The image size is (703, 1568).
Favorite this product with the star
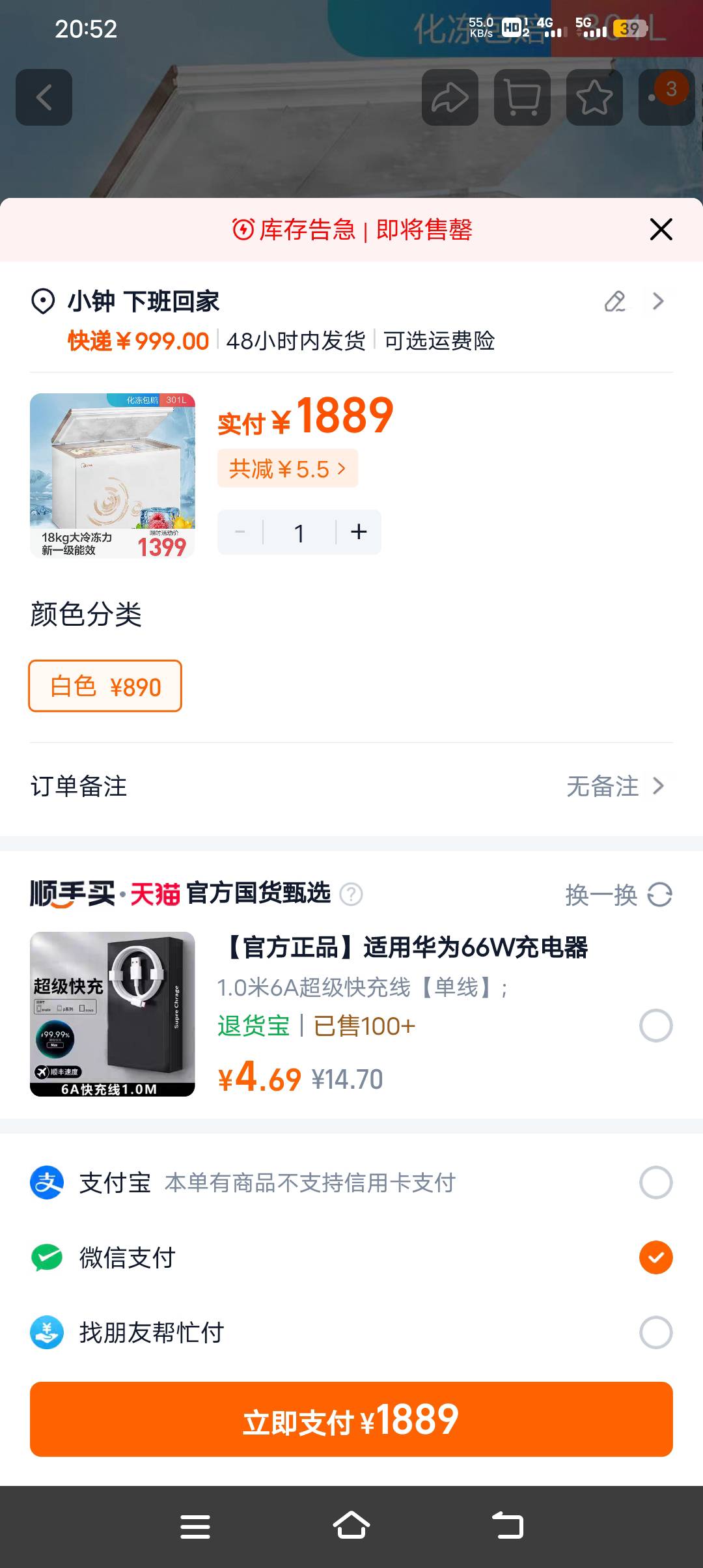pyautogui.click(x=594, y=98)
